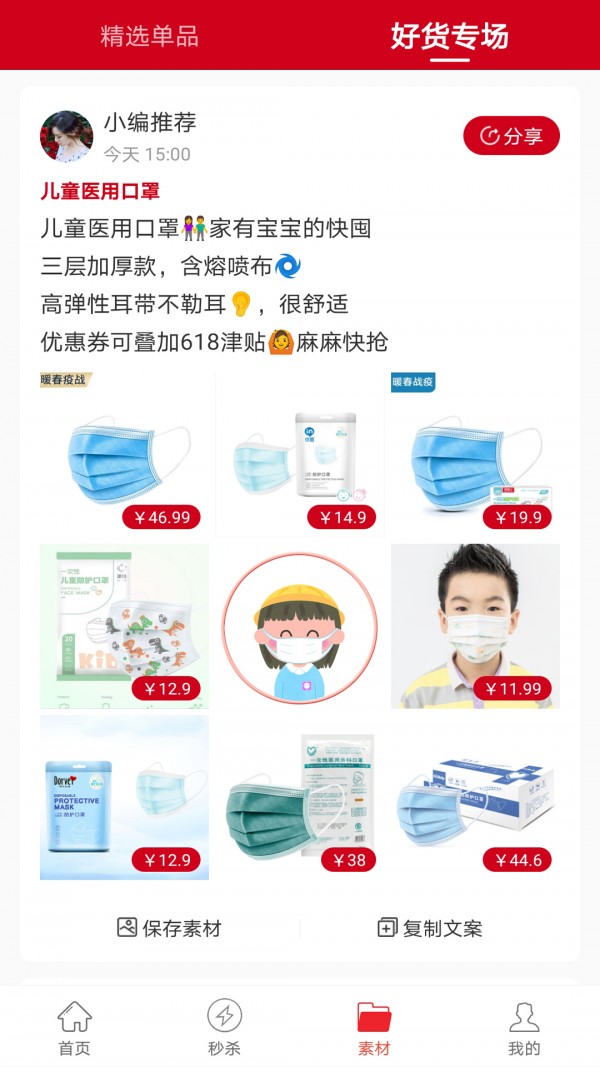Share the post via 分享 button
This screenshot has height=1067, width=600.
point(511,136)
